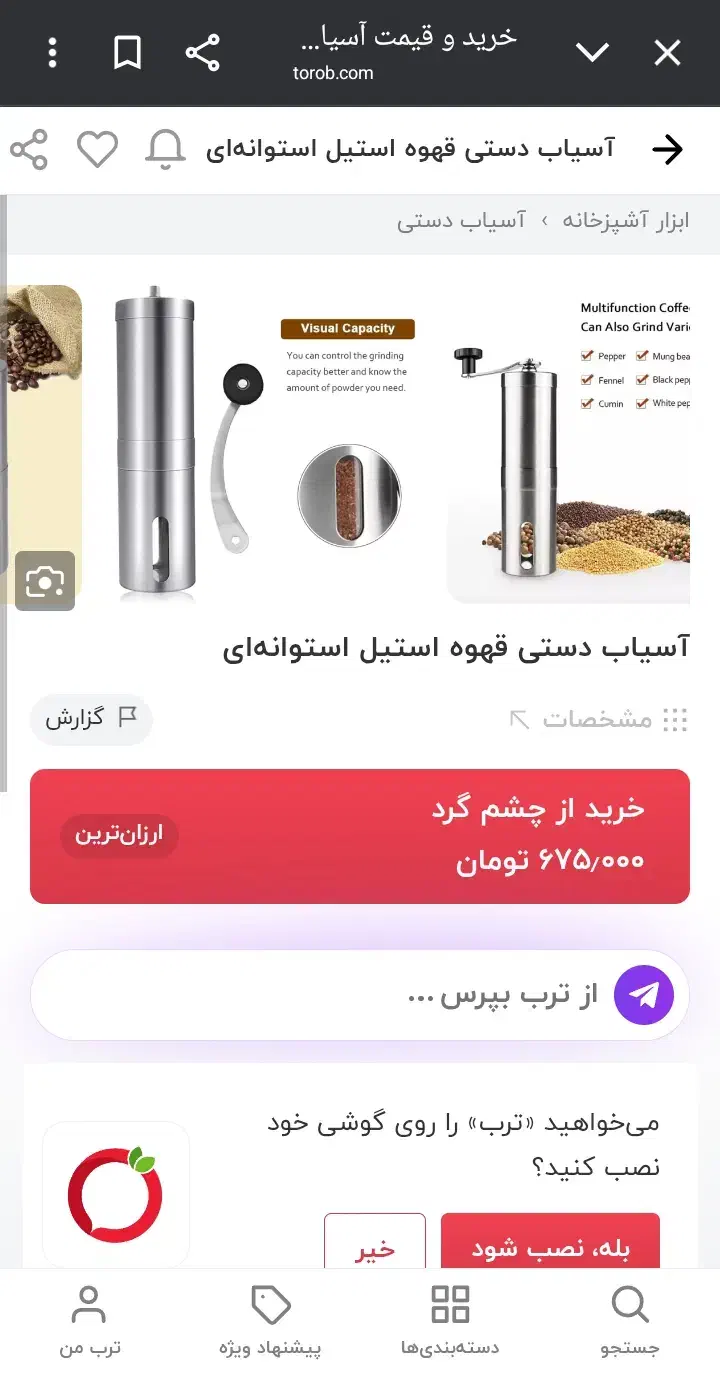Open the ترب من profile tab
720x1373 pixels.
(89, 1320)
